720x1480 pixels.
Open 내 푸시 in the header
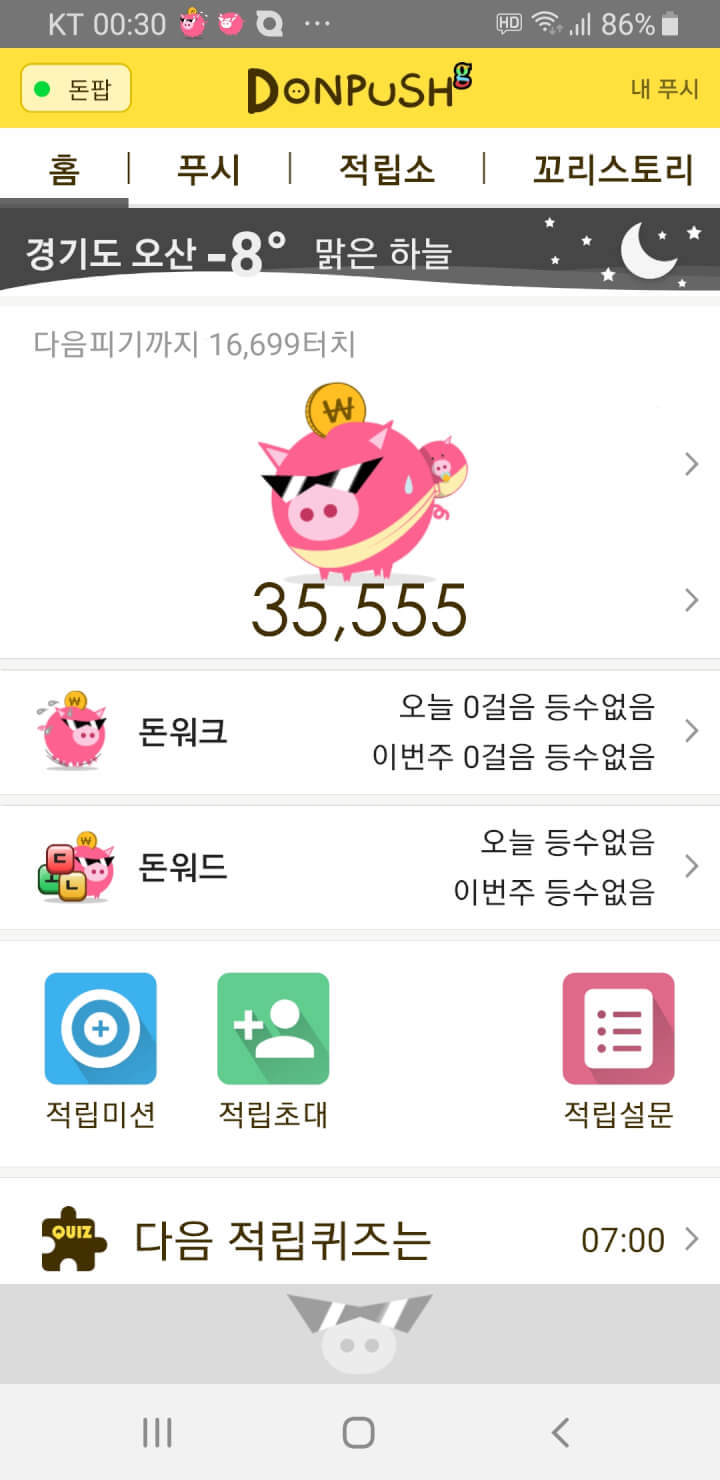coord(665,89)
